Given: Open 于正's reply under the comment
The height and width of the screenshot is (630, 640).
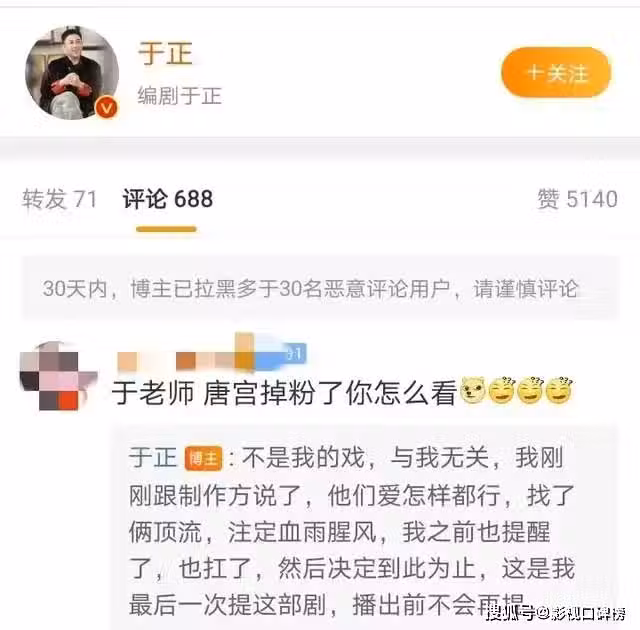Looking at the screenshot, I should coord(360,531).
